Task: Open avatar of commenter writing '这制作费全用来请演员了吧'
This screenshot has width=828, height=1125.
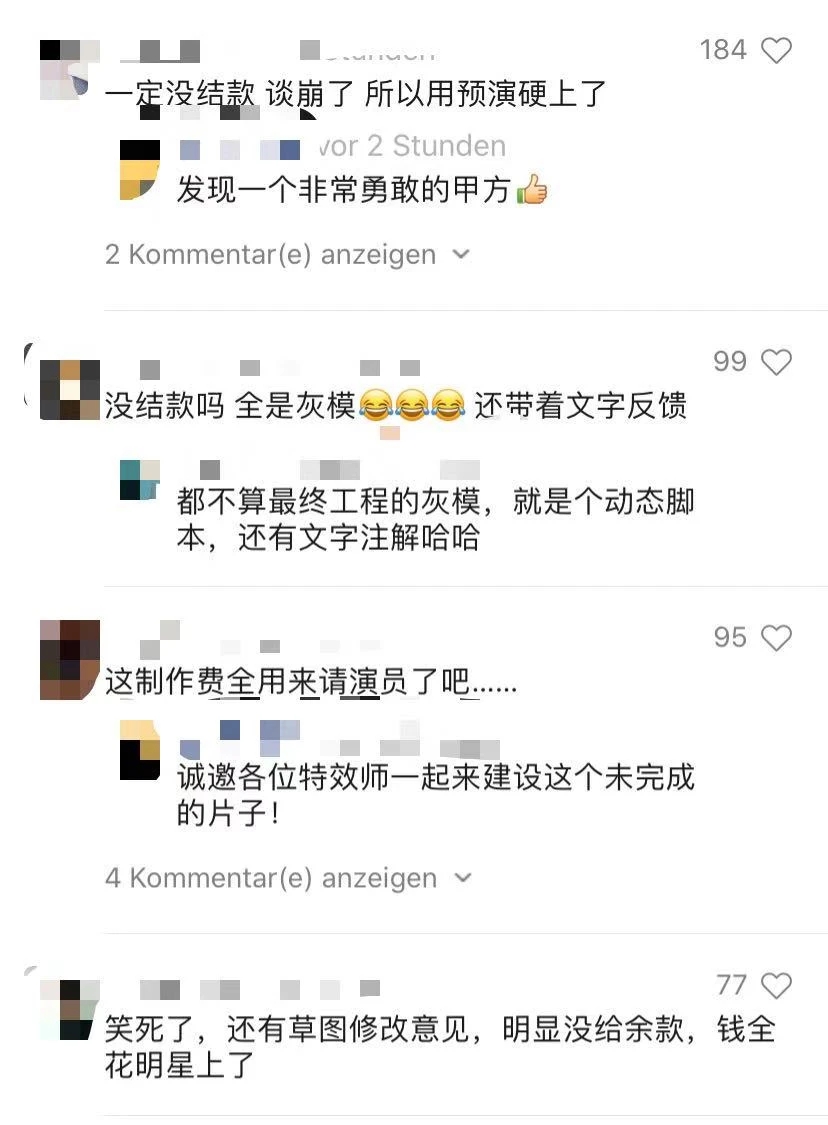Action: 69,659
